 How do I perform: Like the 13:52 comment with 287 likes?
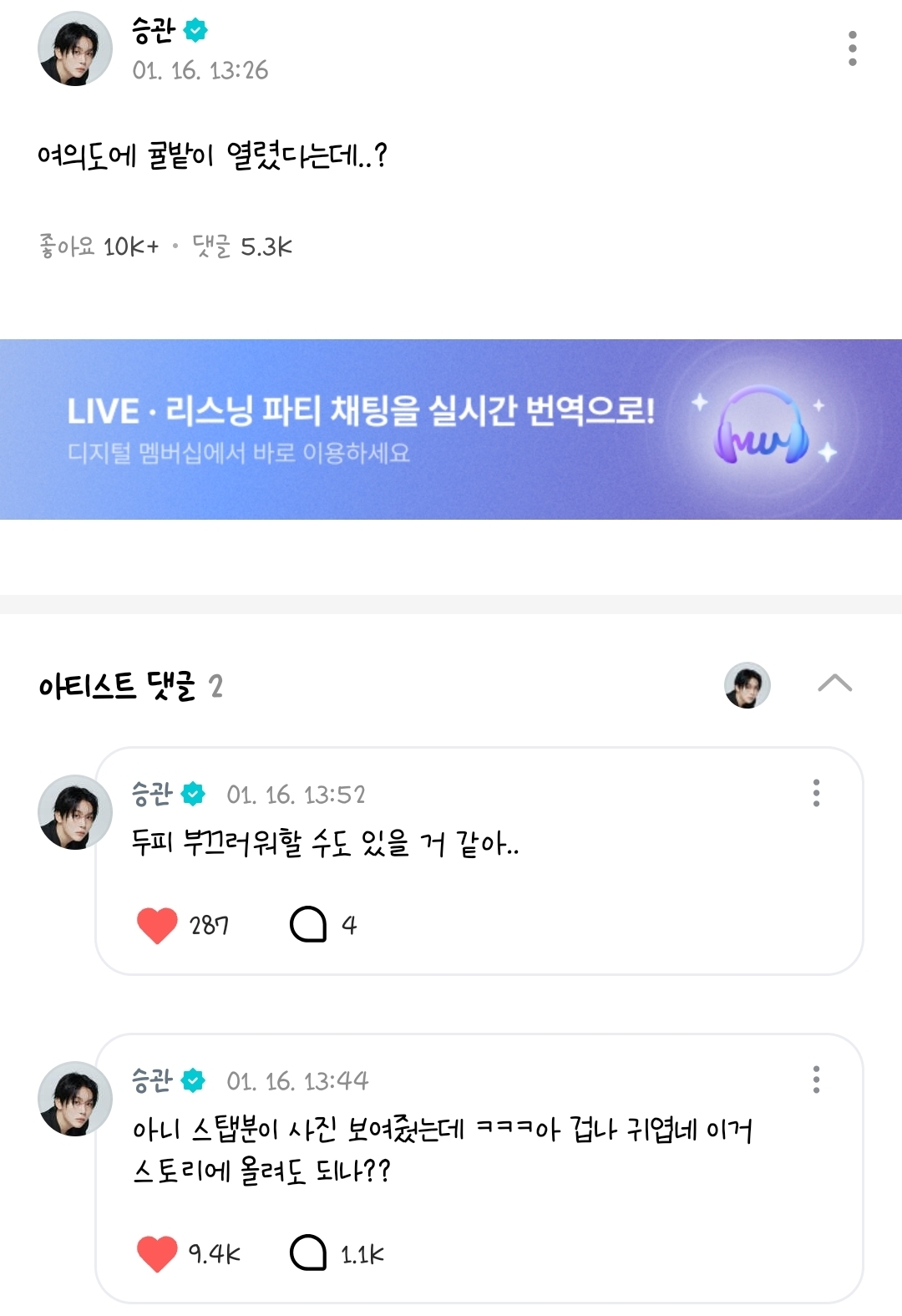click(x=157, y=925)
